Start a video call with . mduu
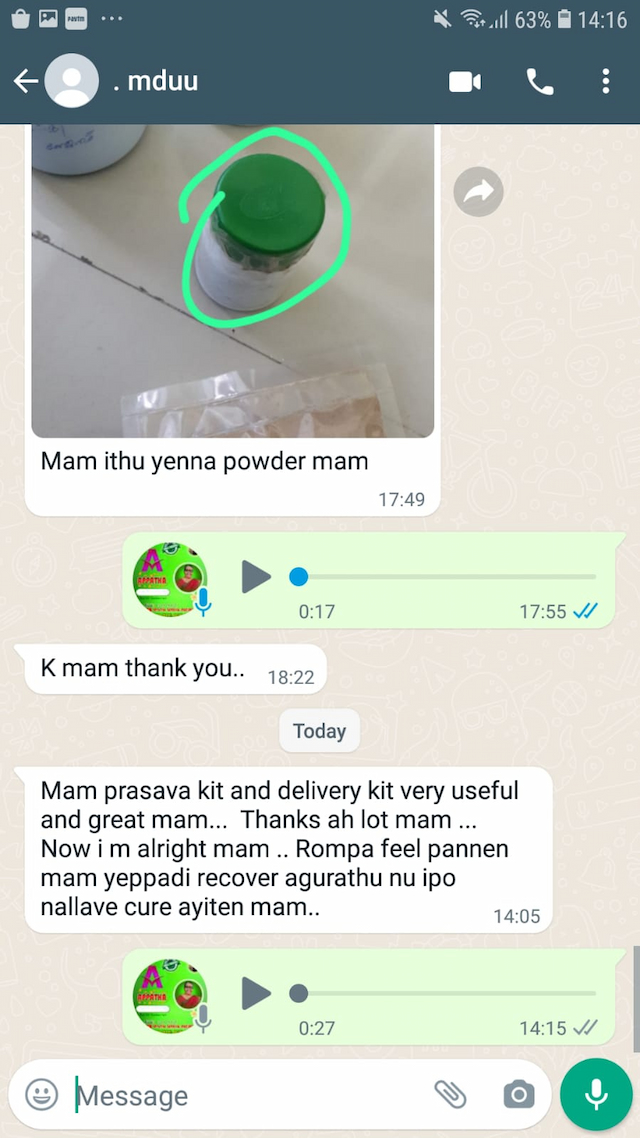 click(x=465, y=82)
